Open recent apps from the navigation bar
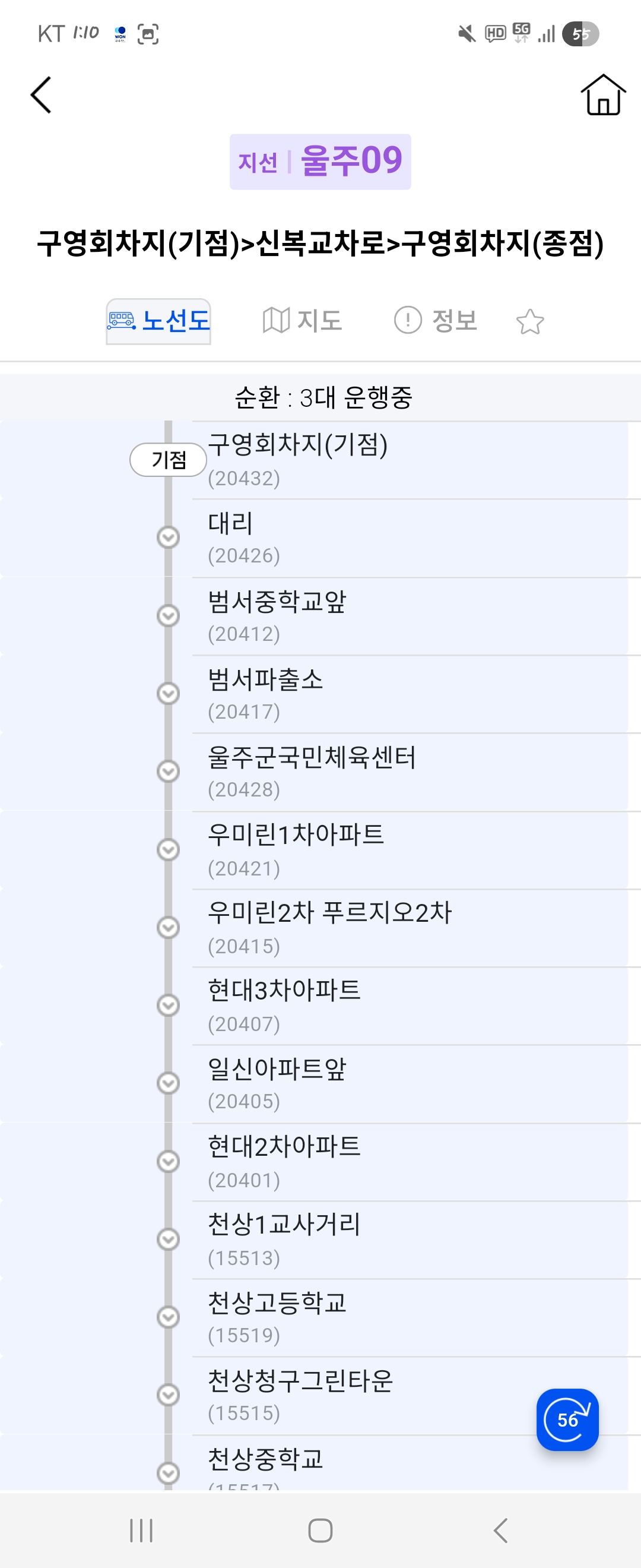 [x=141, y=1529]
